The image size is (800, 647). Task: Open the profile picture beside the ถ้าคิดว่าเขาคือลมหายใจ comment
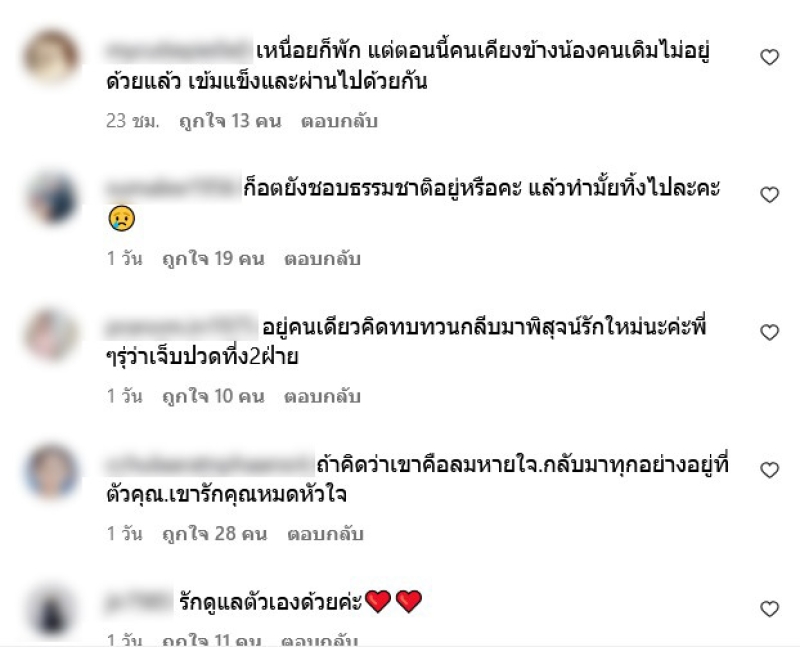pos(50,470)
